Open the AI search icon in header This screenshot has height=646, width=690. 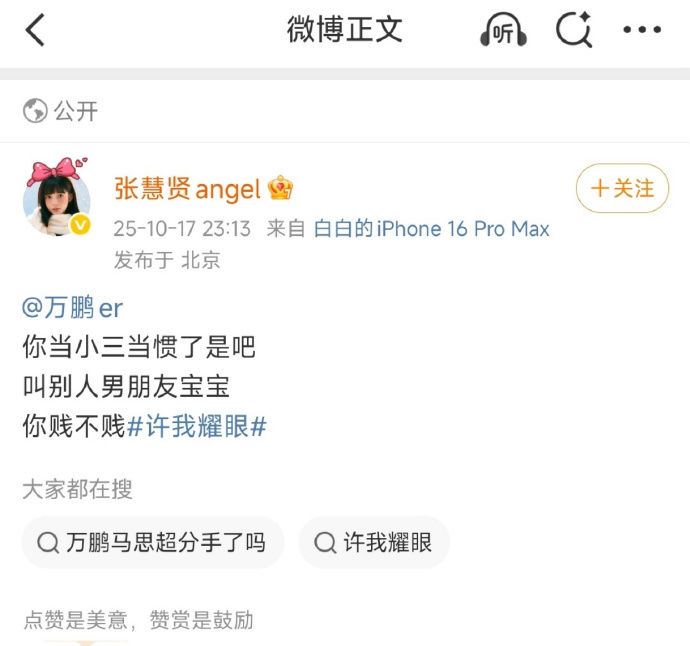[x=574, y=31]
